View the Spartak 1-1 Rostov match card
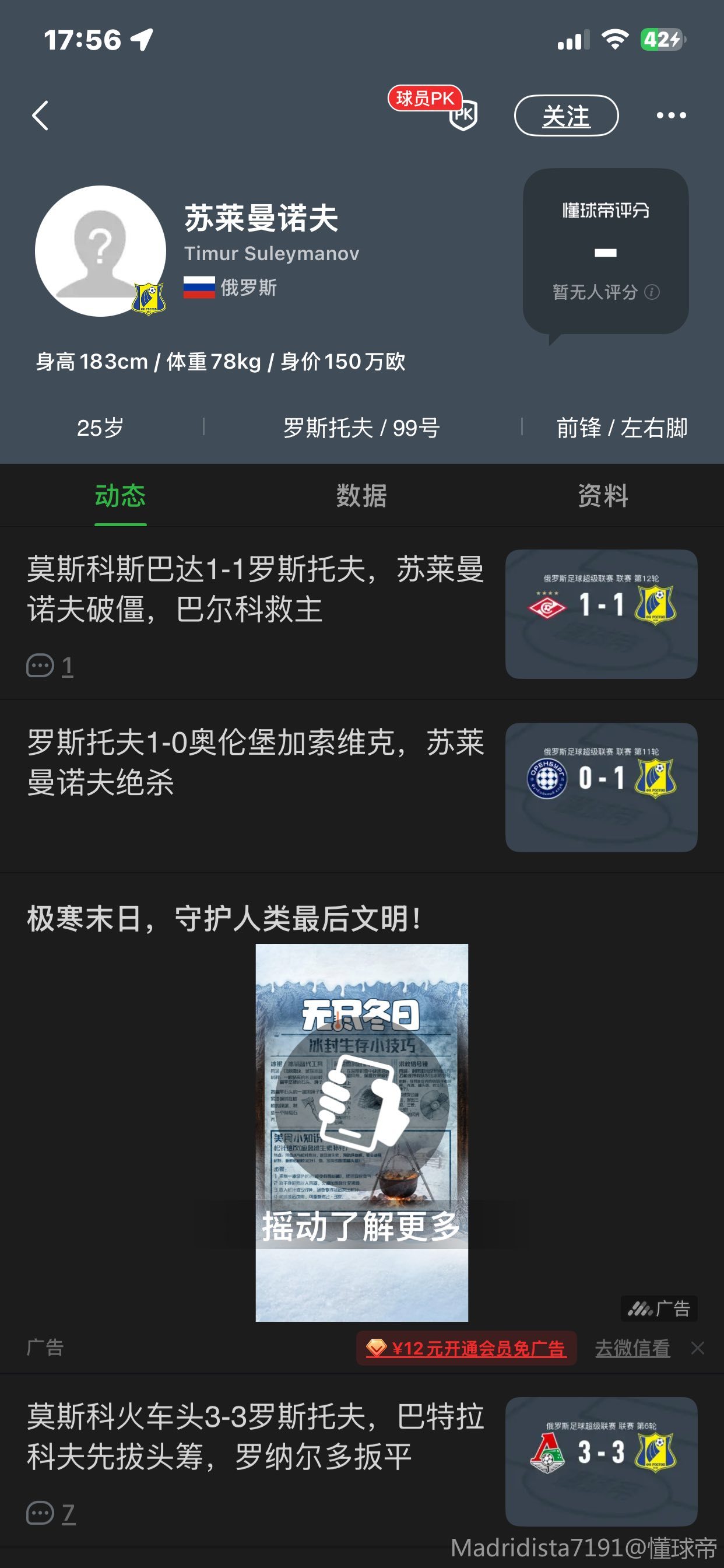The width and height of the screenshot is (724, 1568). [601, 614]
